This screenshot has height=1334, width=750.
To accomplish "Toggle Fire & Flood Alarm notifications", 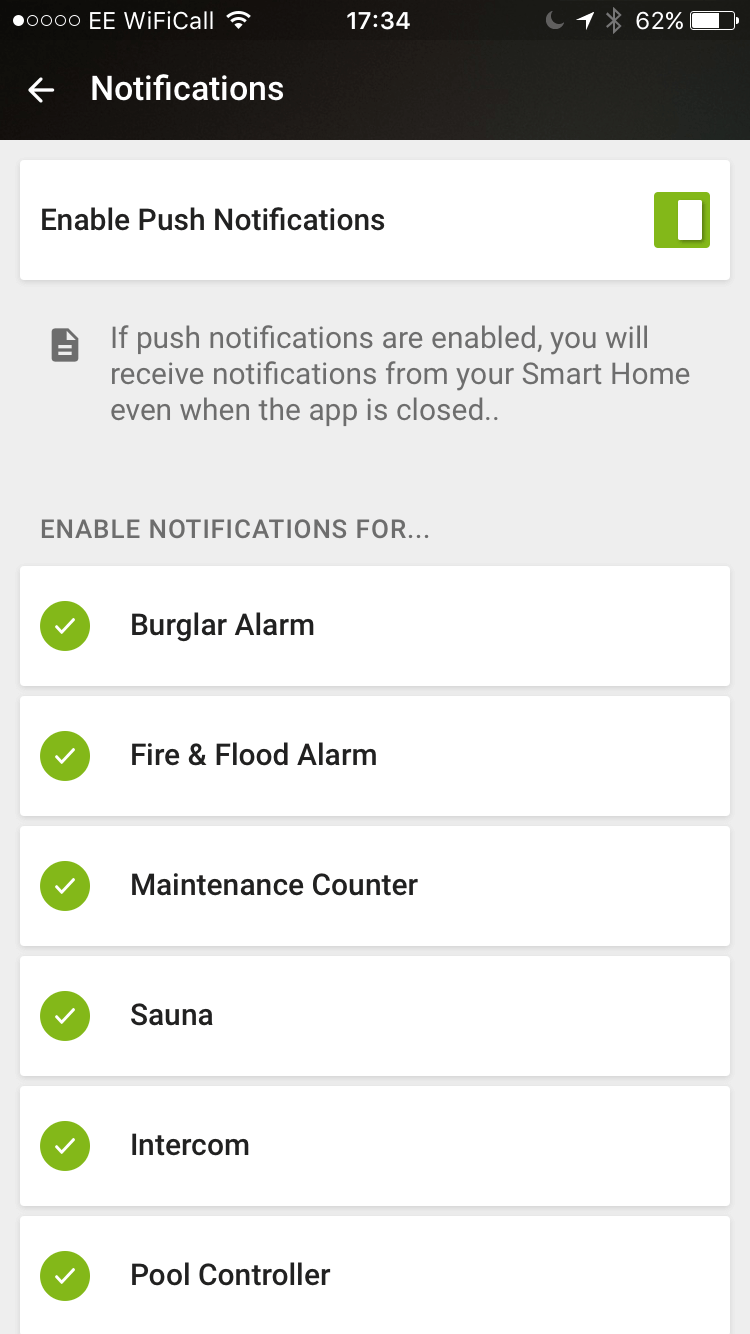I will (65, 756).
